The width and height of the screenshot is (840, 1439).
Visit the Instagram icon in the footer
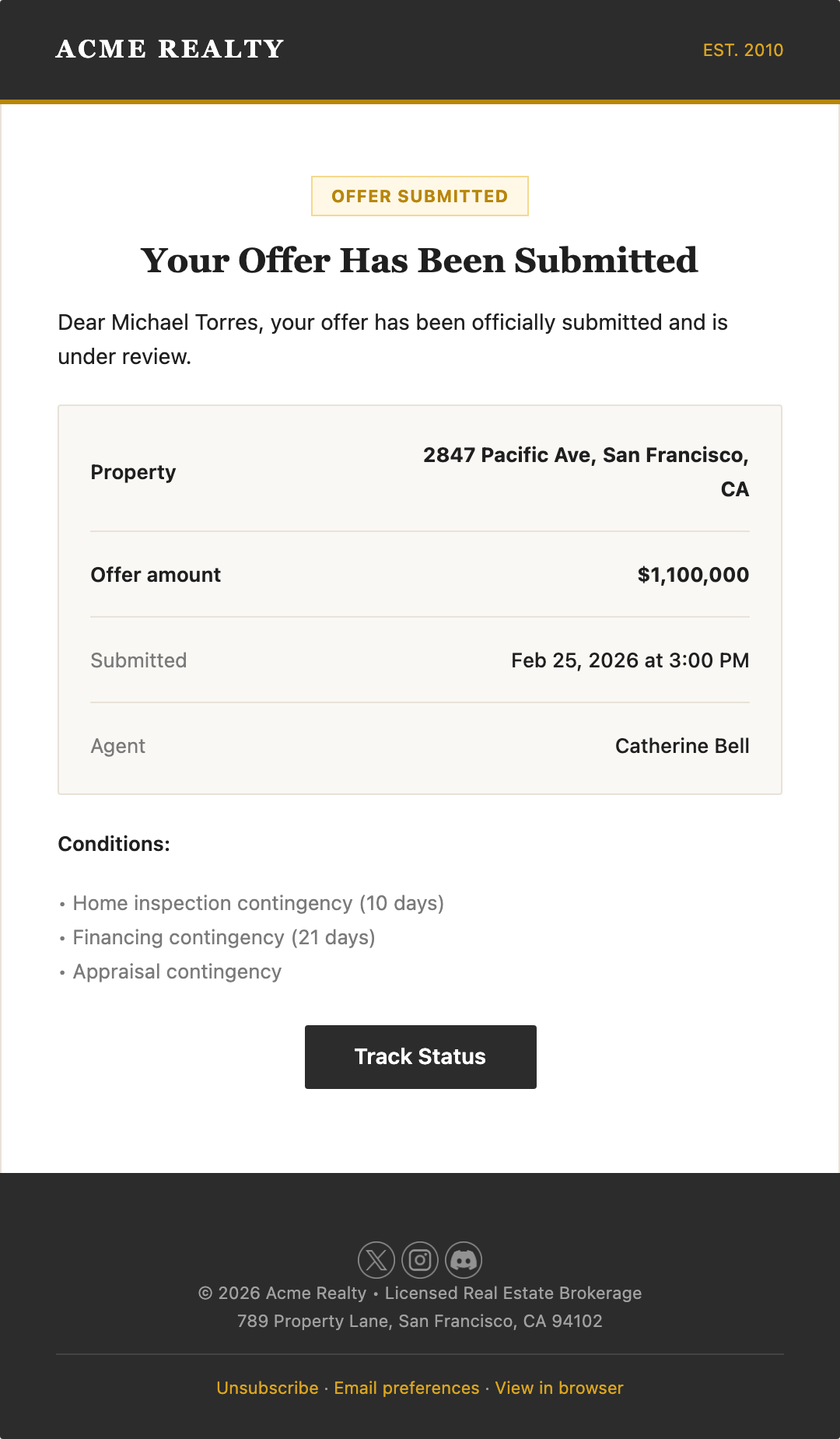click(x=420, y=1259)
